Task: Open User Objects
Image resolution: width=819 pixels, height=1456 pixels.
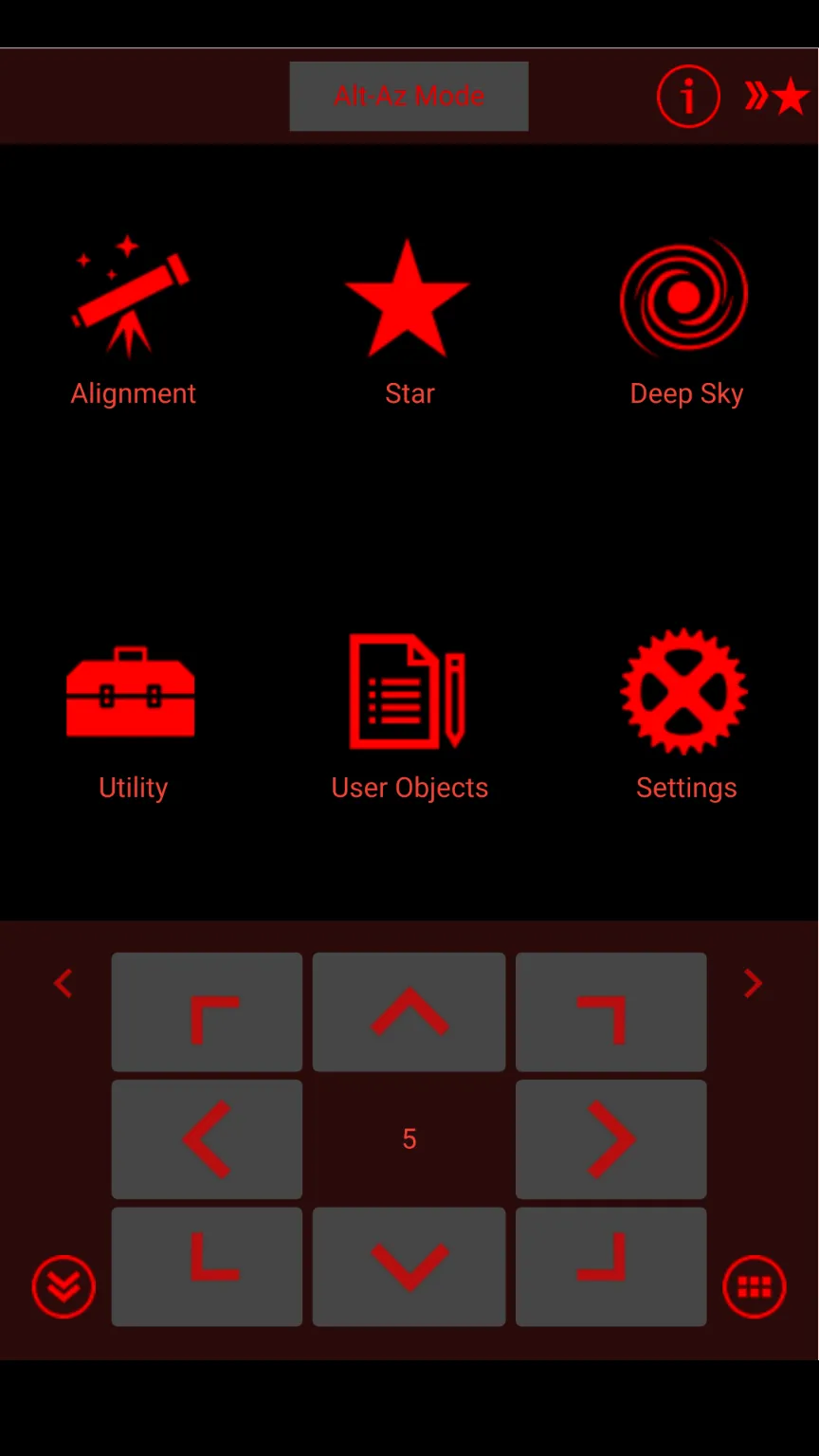Action: pyautogui.click(x=409, y=716)
